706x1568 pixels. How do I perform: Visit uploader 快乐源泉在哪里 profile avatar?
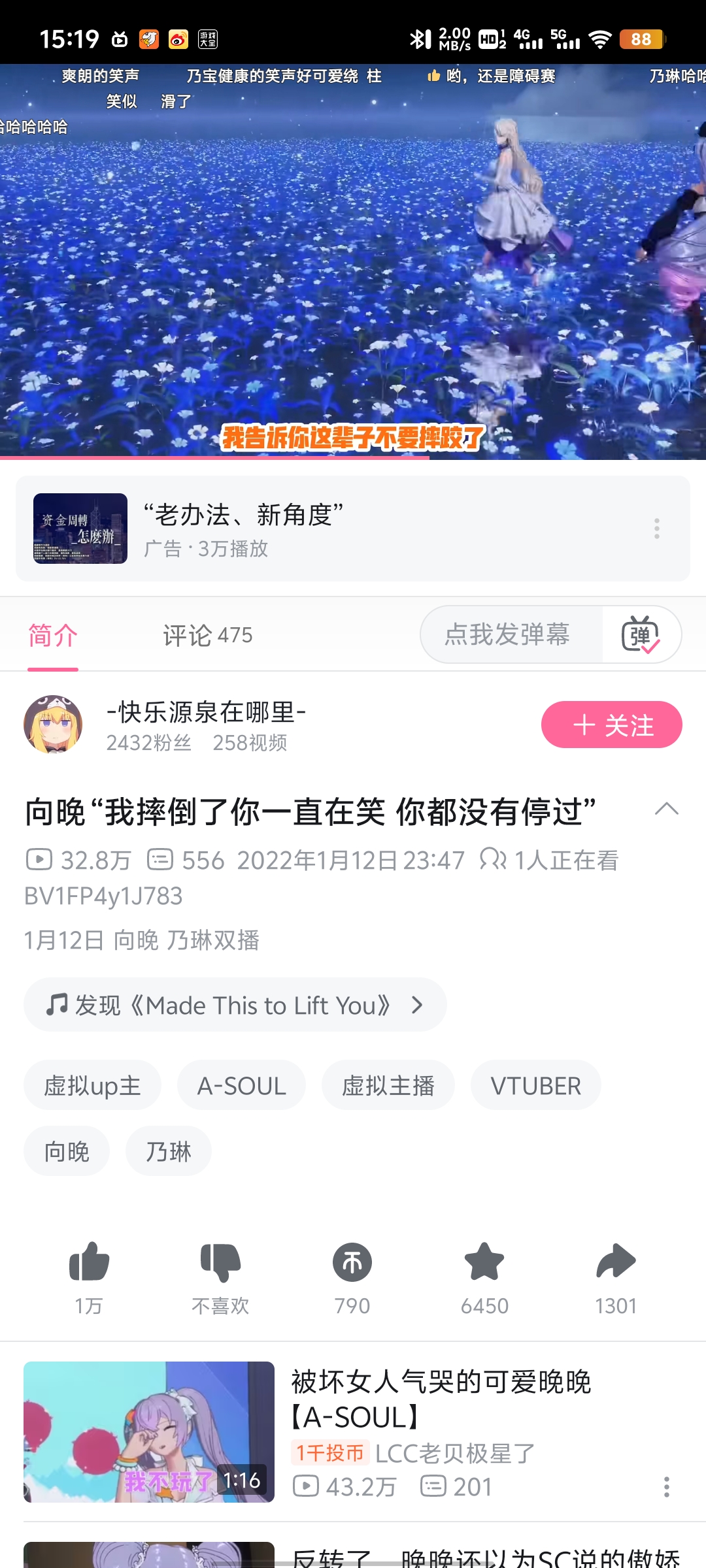coord(53,725)
